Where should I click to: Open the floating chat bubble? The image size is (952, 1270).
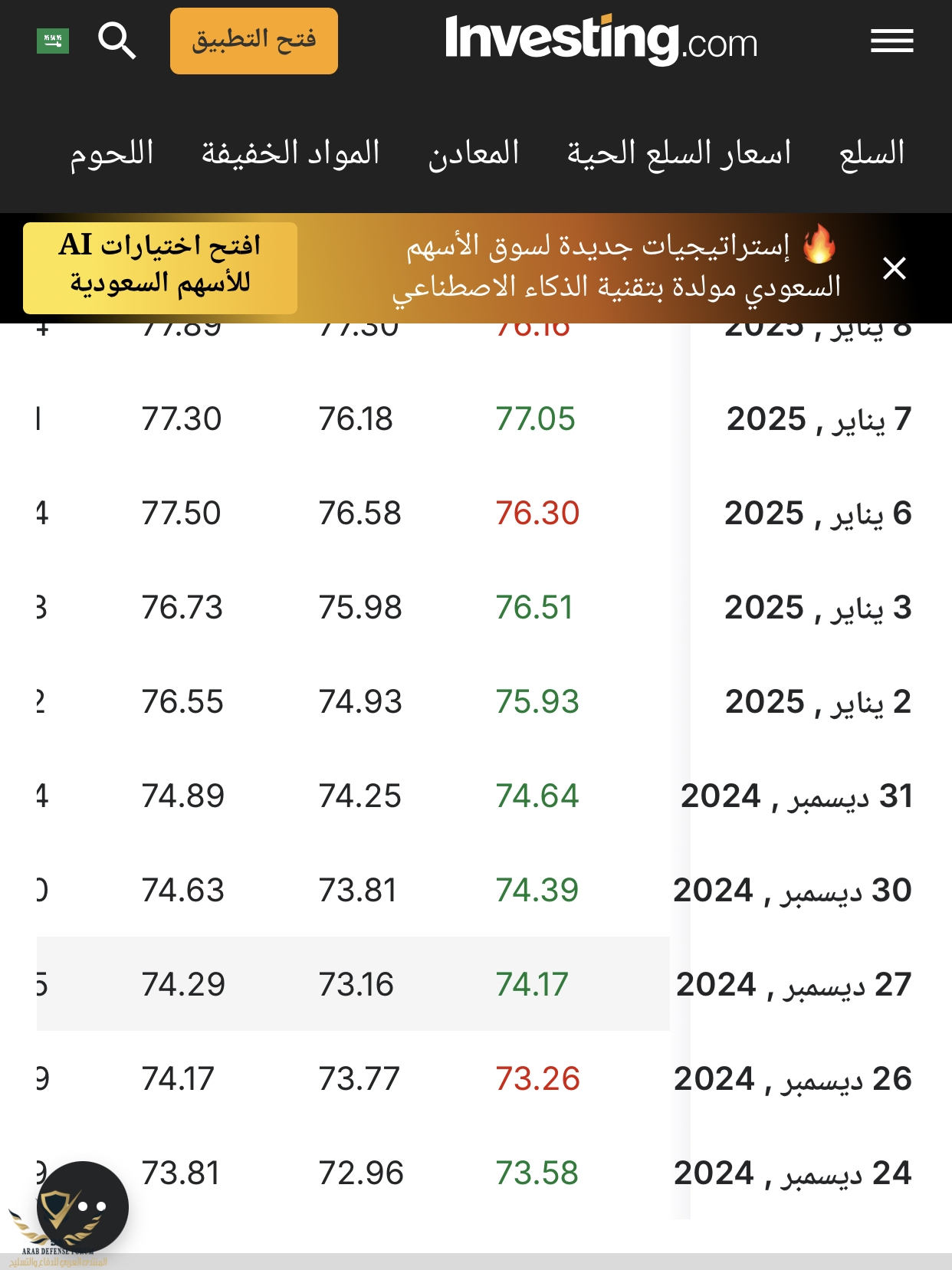[83, 1206]
